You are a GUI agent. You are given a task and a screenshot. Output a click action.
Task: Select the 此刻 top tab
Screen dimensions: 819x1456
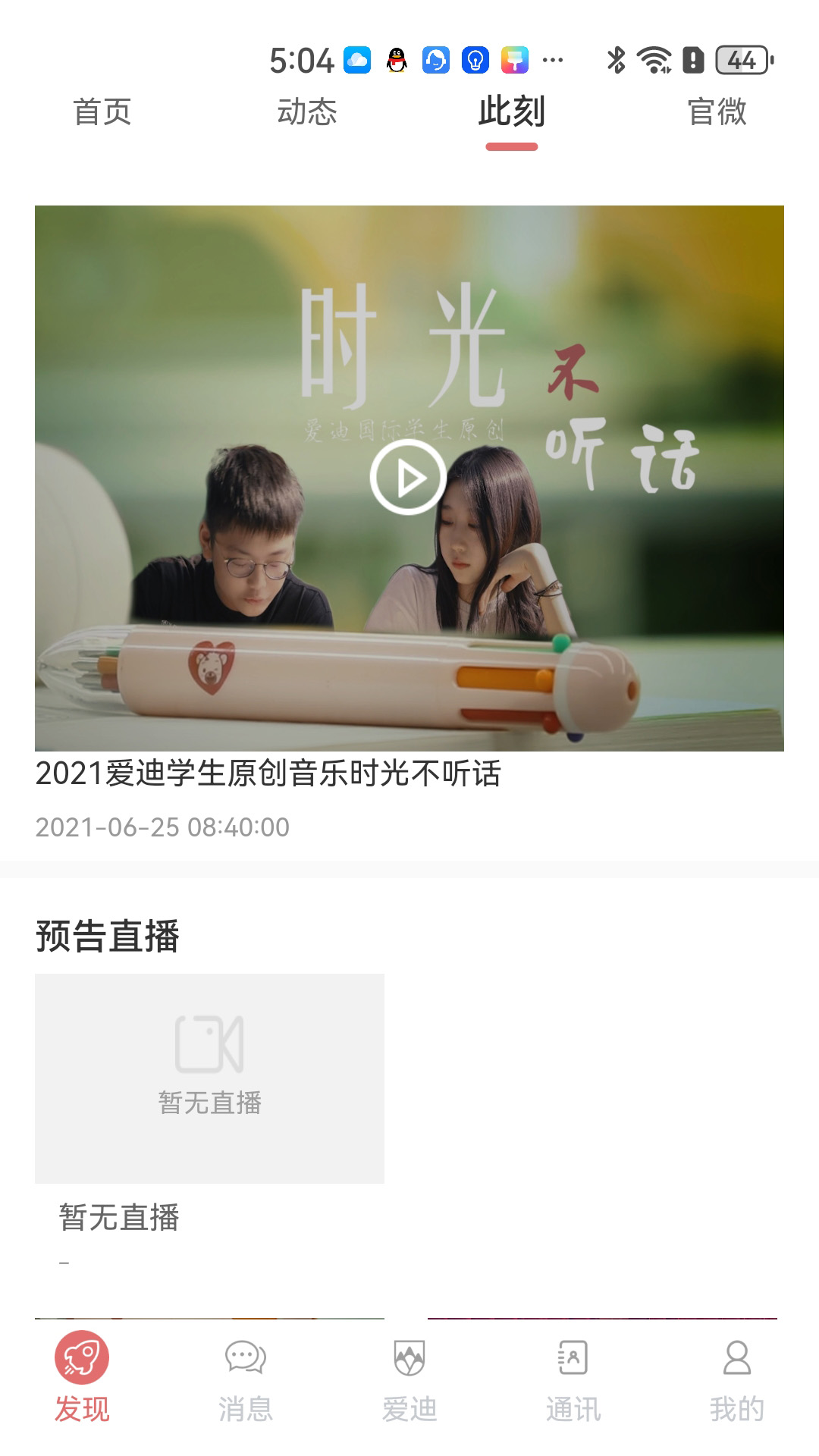pos(512,112)
